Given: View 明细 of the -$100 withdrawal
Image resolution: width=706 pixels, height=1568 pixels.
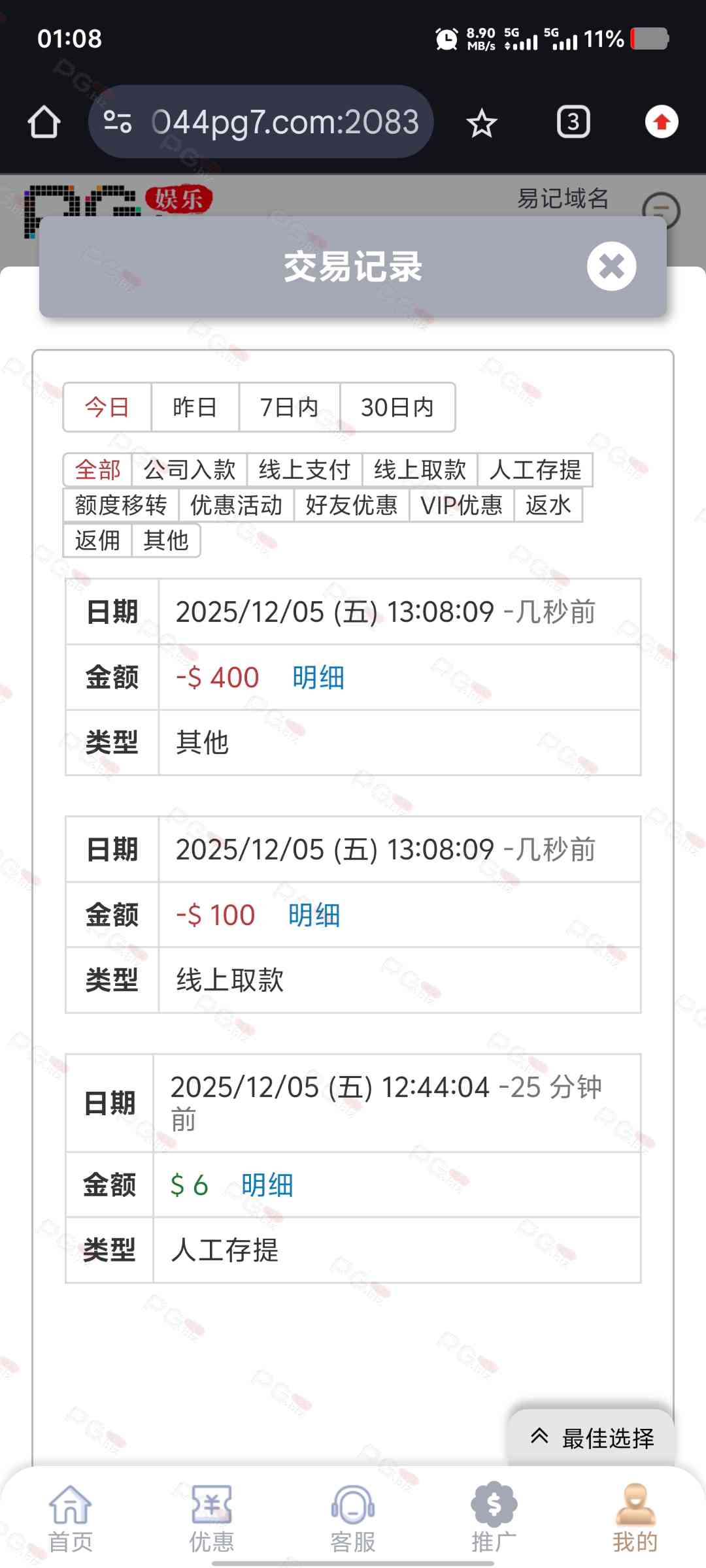Looking at the screenshot, I should click(x=314, y=915).
